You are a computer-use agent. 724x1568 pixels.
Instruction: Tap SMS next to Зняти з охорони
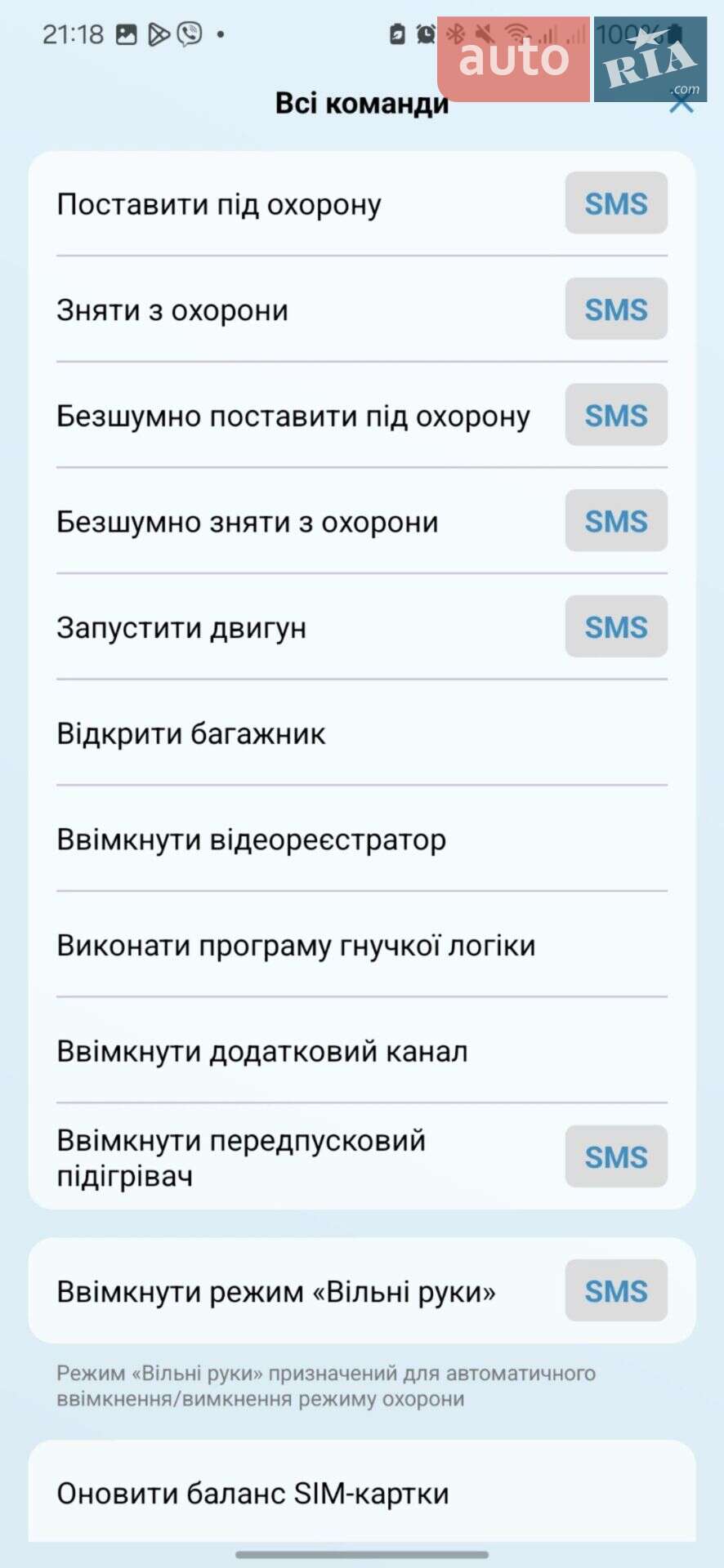616,310
